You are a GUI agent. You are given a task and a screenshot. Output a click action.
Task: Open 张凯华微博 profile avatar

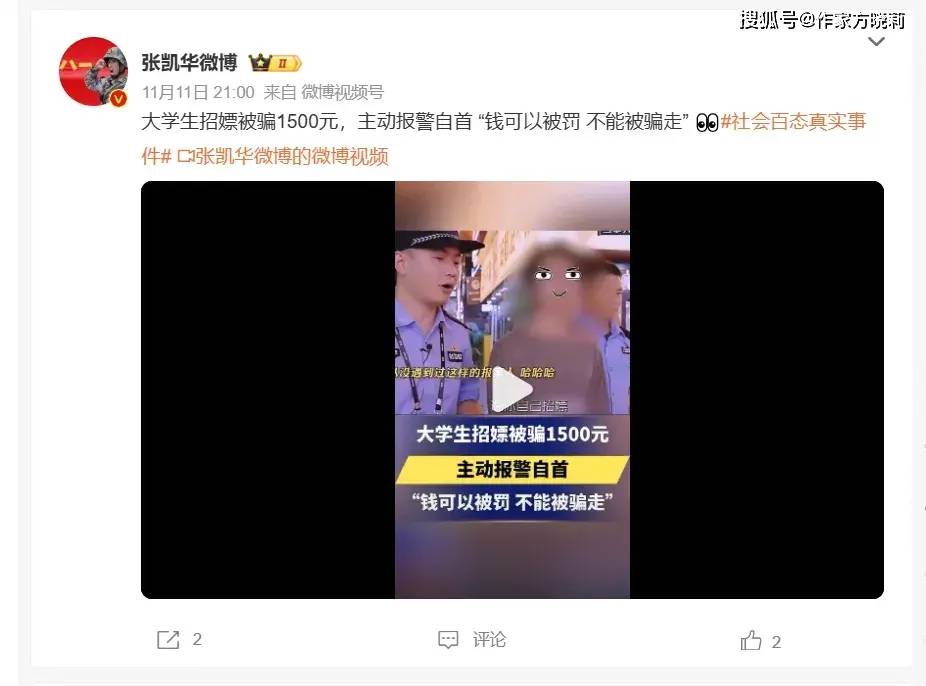(x=94, y=72)
